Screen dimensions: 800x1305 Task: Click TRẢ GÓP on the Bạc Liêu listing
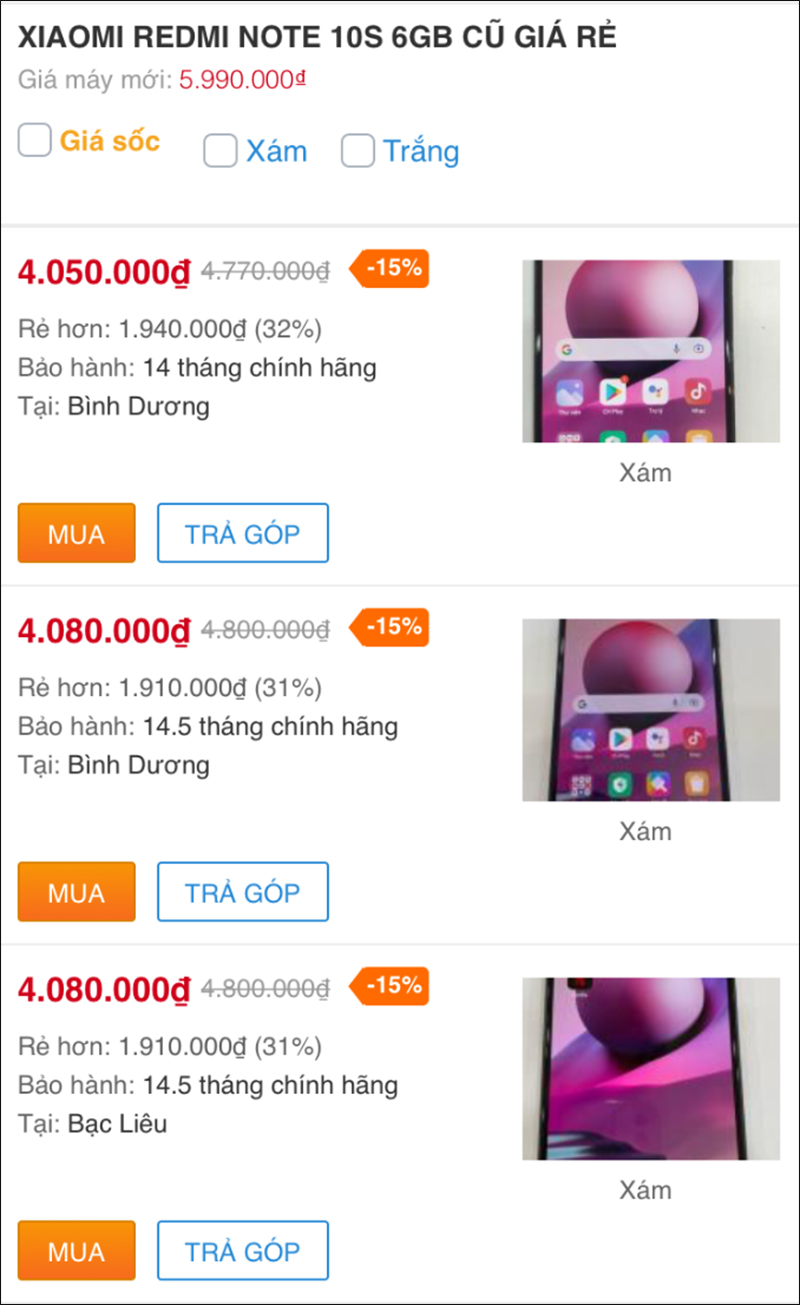click(x=242, y=1250)
